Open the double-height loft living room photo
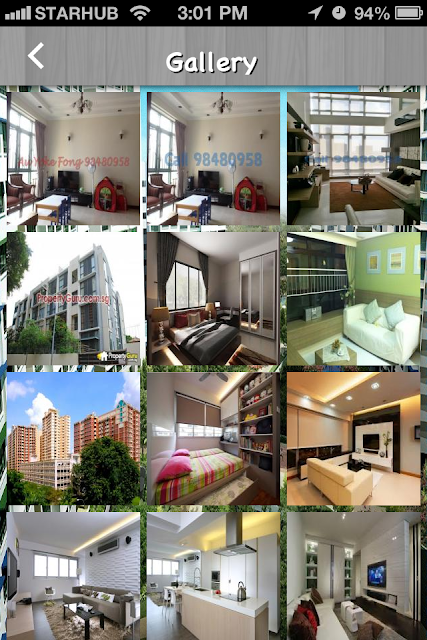This screenshot has width=427, height=640. click(354, 158)
